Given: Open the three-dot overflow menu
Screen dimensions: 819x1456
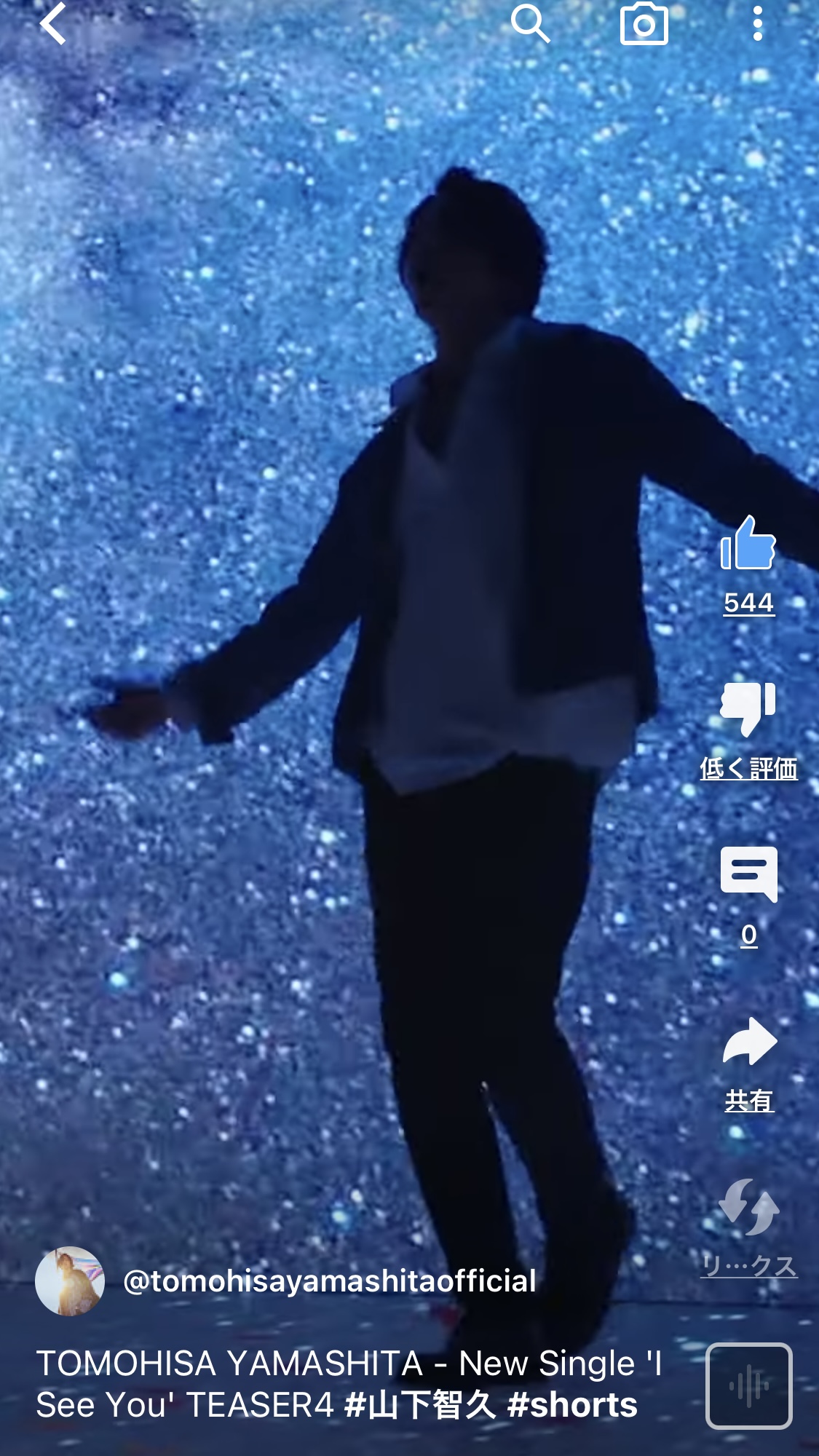Looking at the screenshot, I should [x=757, y=23].
